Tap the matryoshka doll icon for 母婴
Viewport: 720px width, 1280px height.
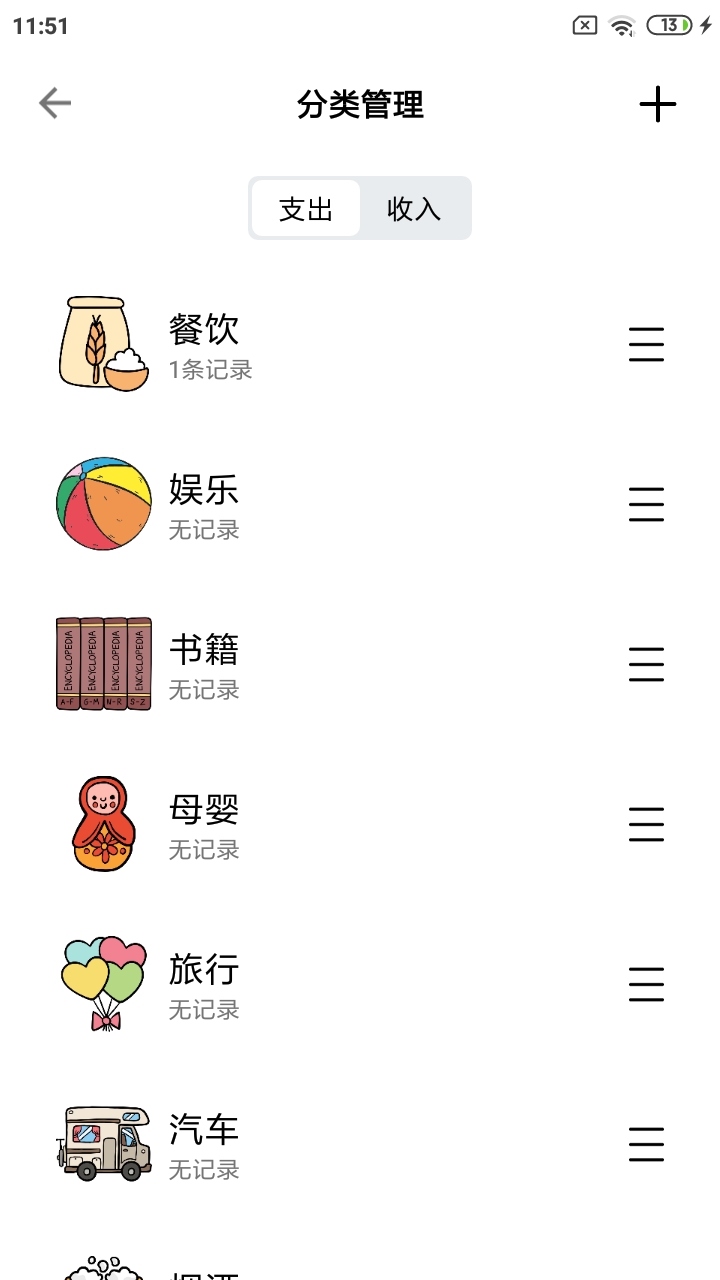[101, 823]
